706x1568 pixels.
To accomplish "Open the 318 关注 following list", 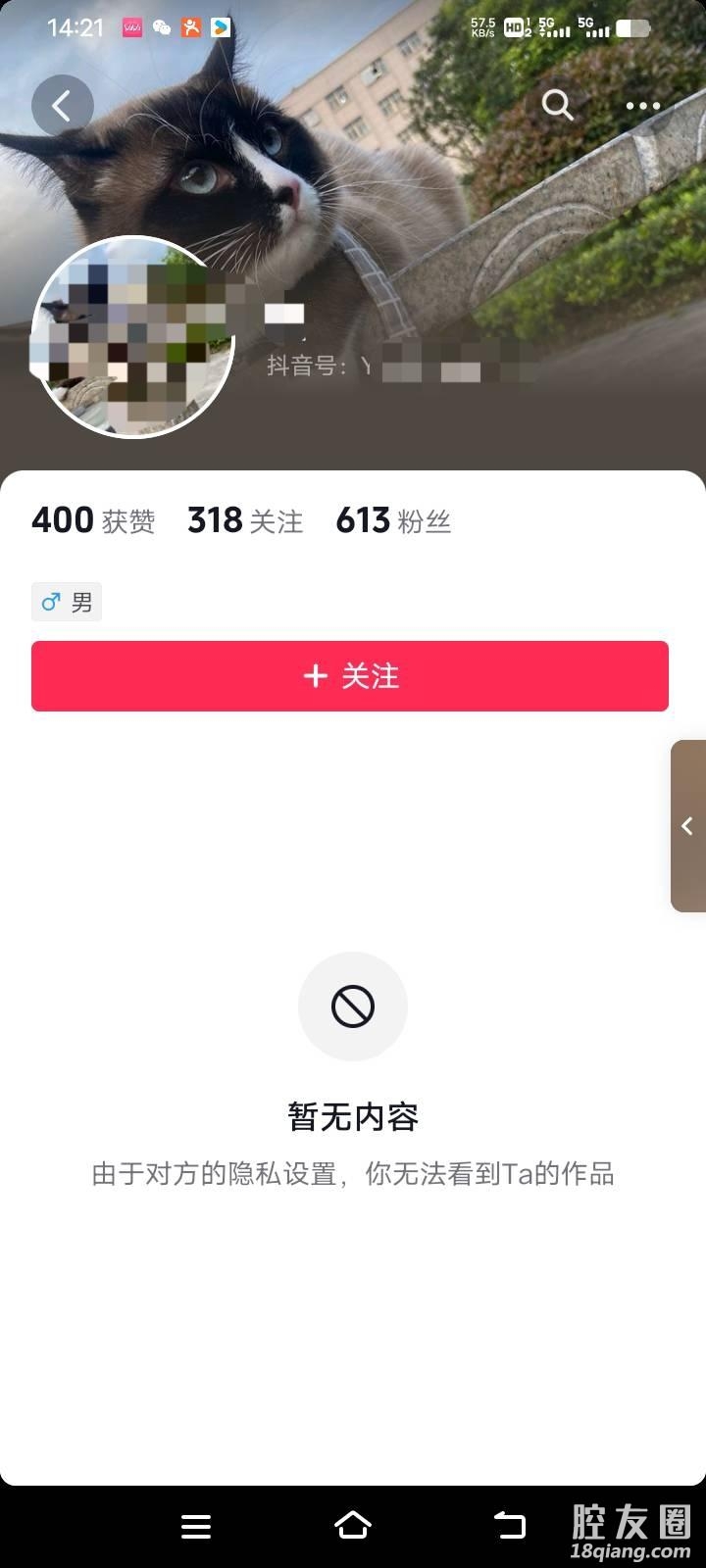I will (245, 520).
